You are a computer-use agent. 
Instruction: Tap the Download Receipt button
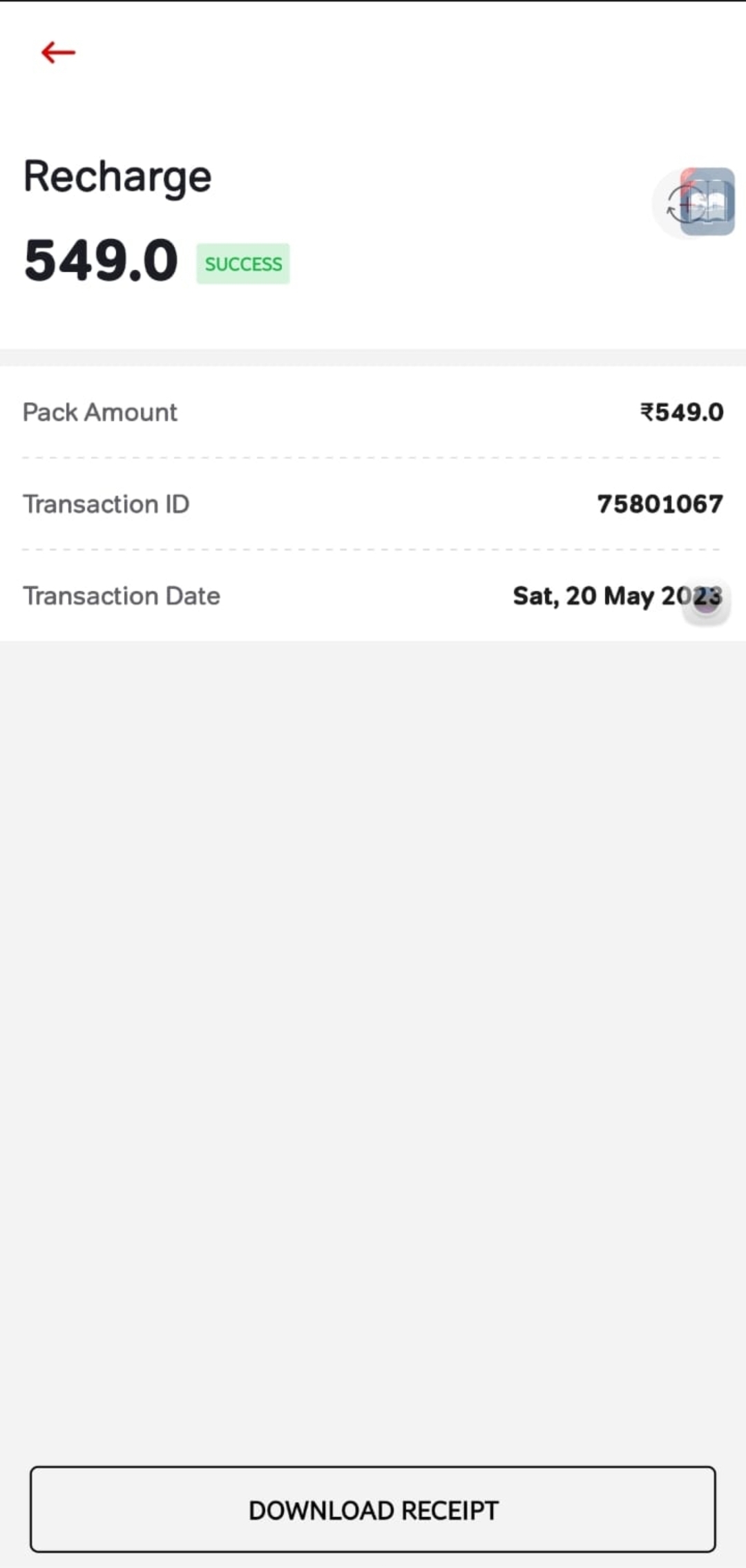(373, 1509)
